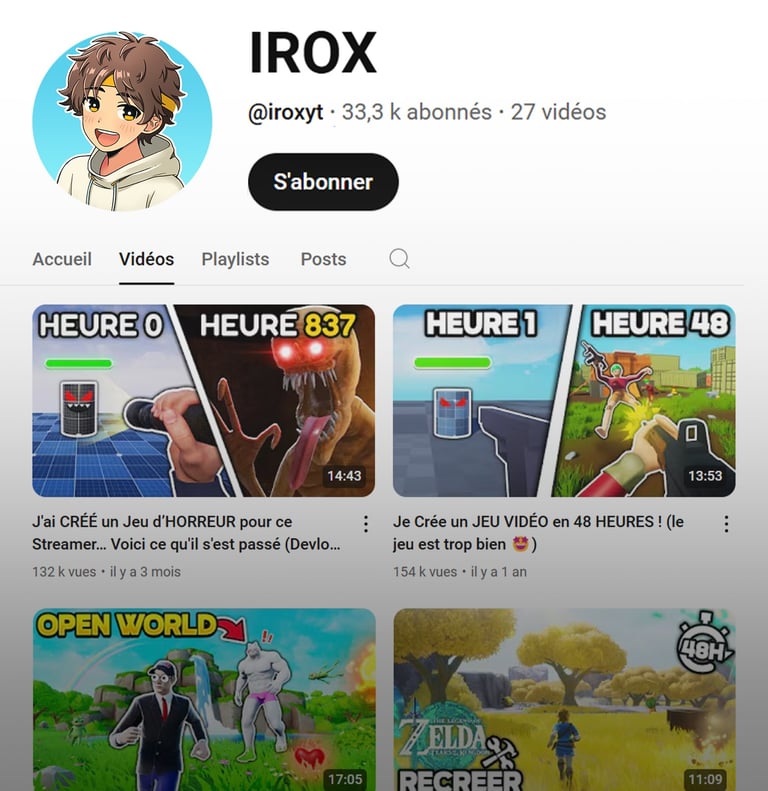Open options menu for the 48 HEURES video
The image size is (768, 791).
coord(726,524)
